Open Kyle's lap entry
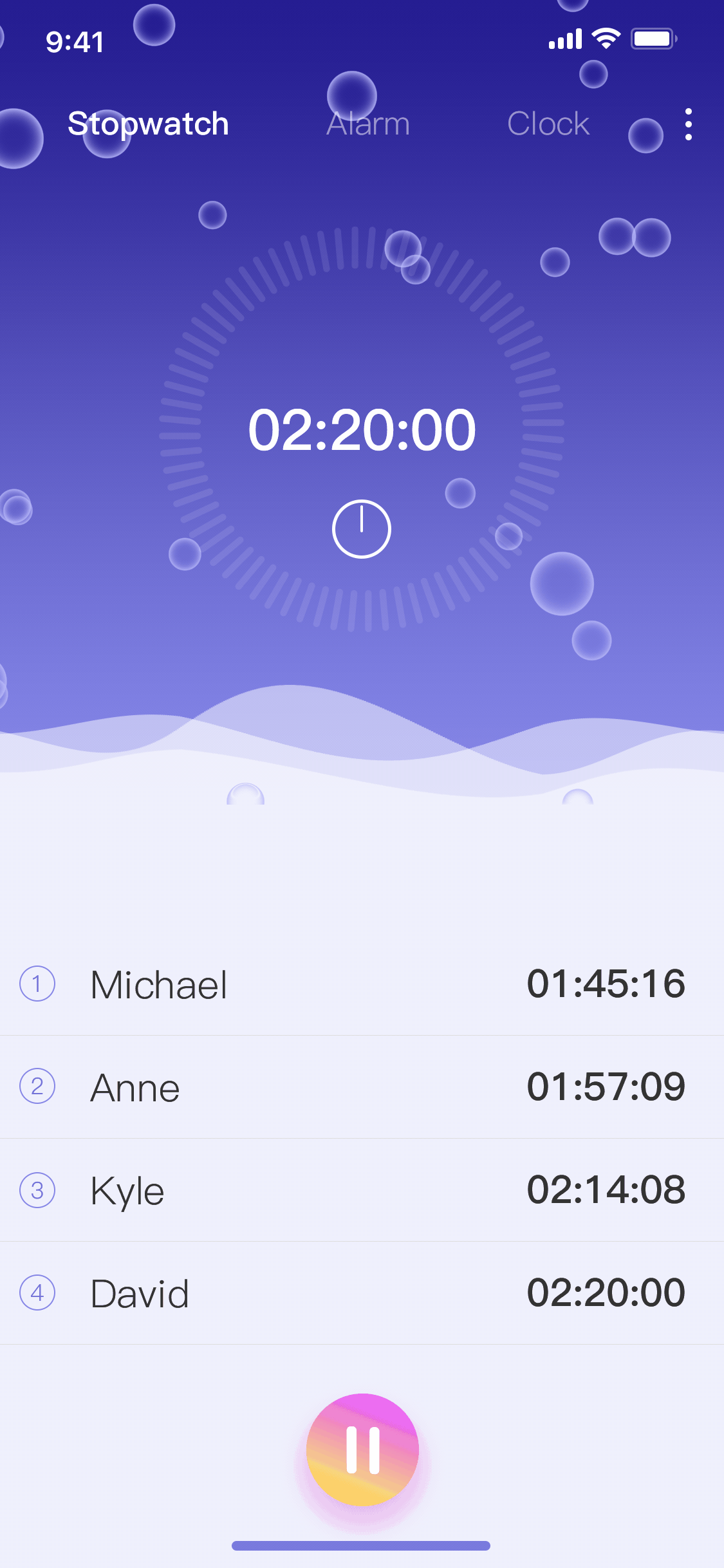 tap(362, 1190)
